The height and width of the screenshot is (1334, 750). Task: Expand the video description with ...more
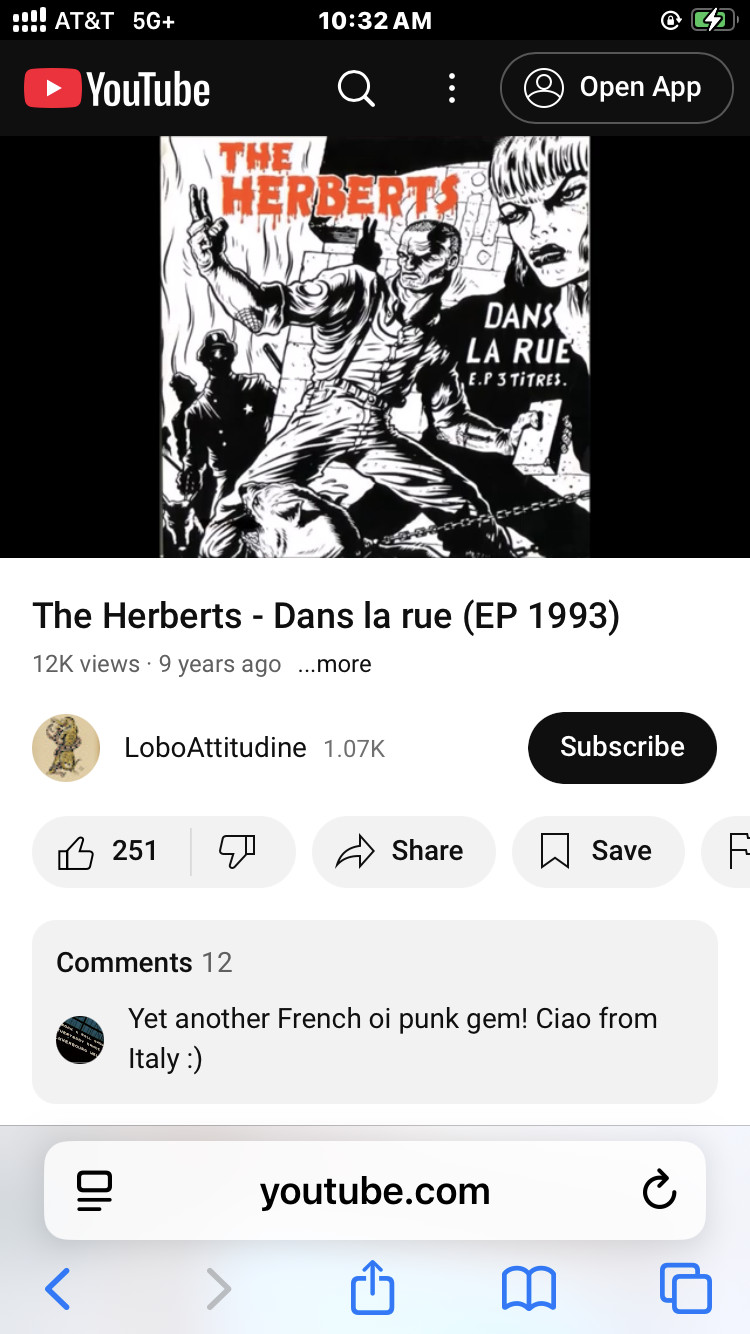tap(334, 664)
